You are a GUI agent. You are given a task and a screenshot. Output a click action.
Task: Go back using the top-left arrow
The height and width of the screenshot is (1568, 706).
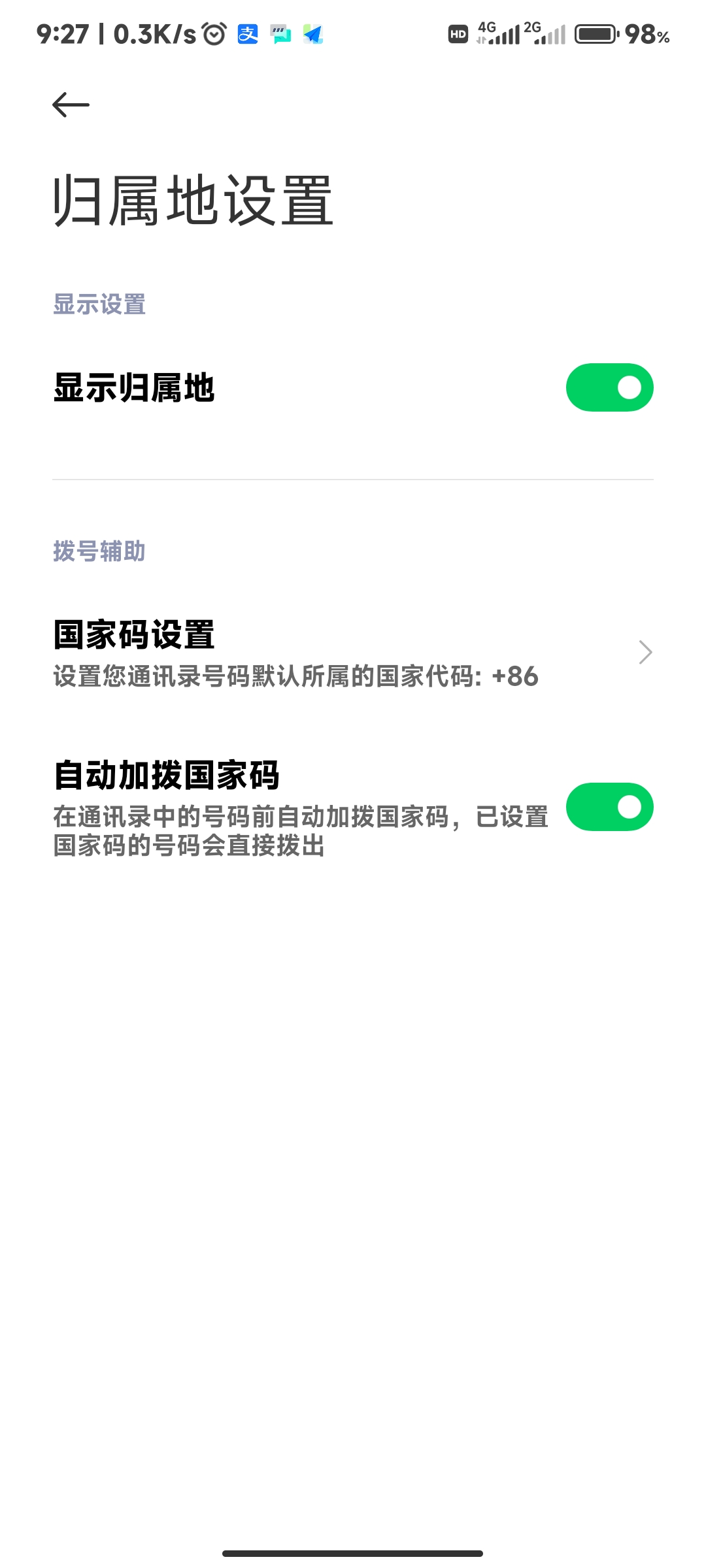[x=71, y=105]
